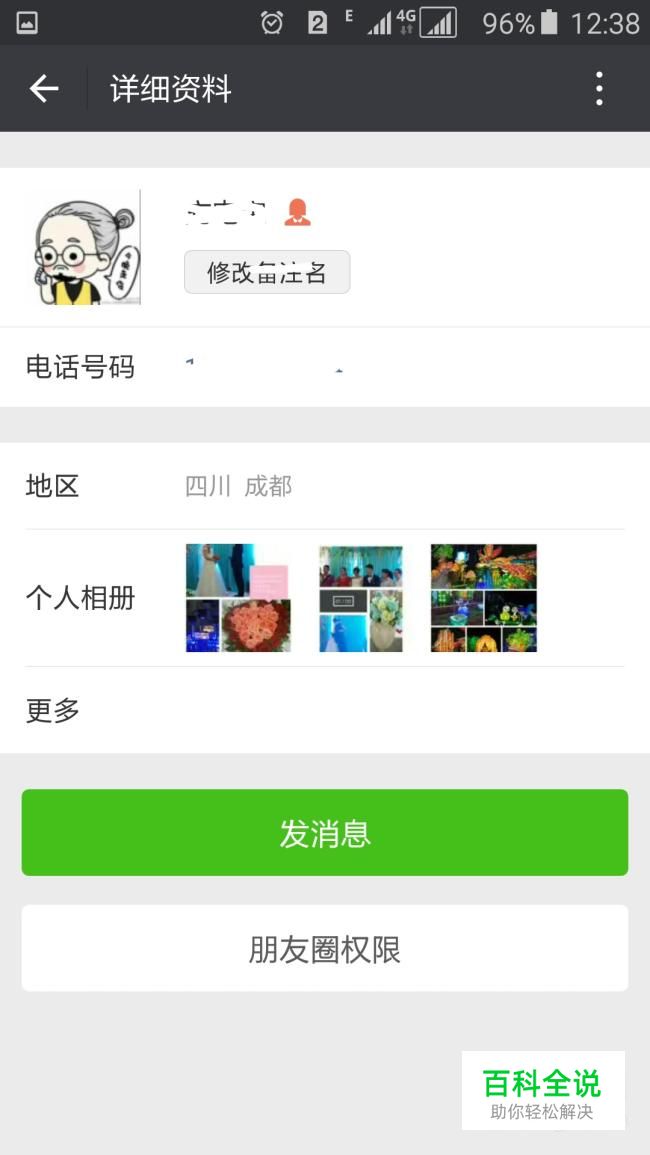View the contact's cartoon avatar
Image resolution: width=650 pixels, height=1155 pixels.
click(85, 247)
